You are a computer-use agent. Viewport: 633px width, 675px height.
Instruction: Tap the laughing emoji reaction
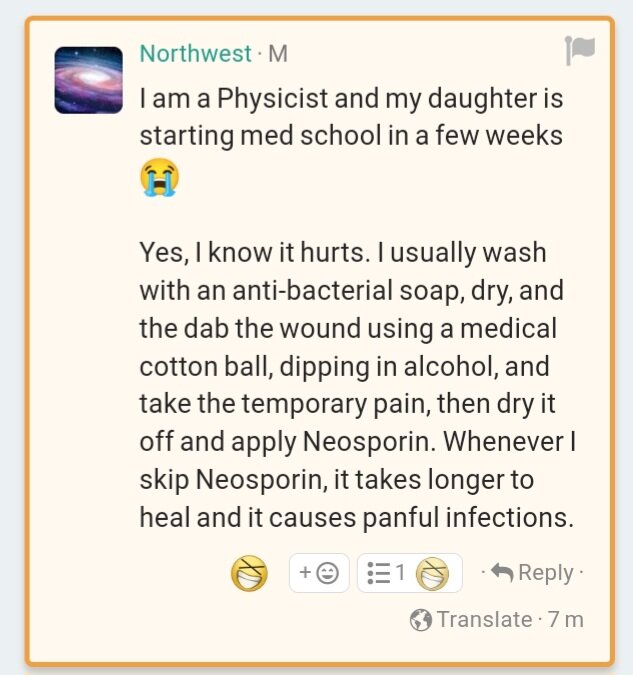(249, 574)
